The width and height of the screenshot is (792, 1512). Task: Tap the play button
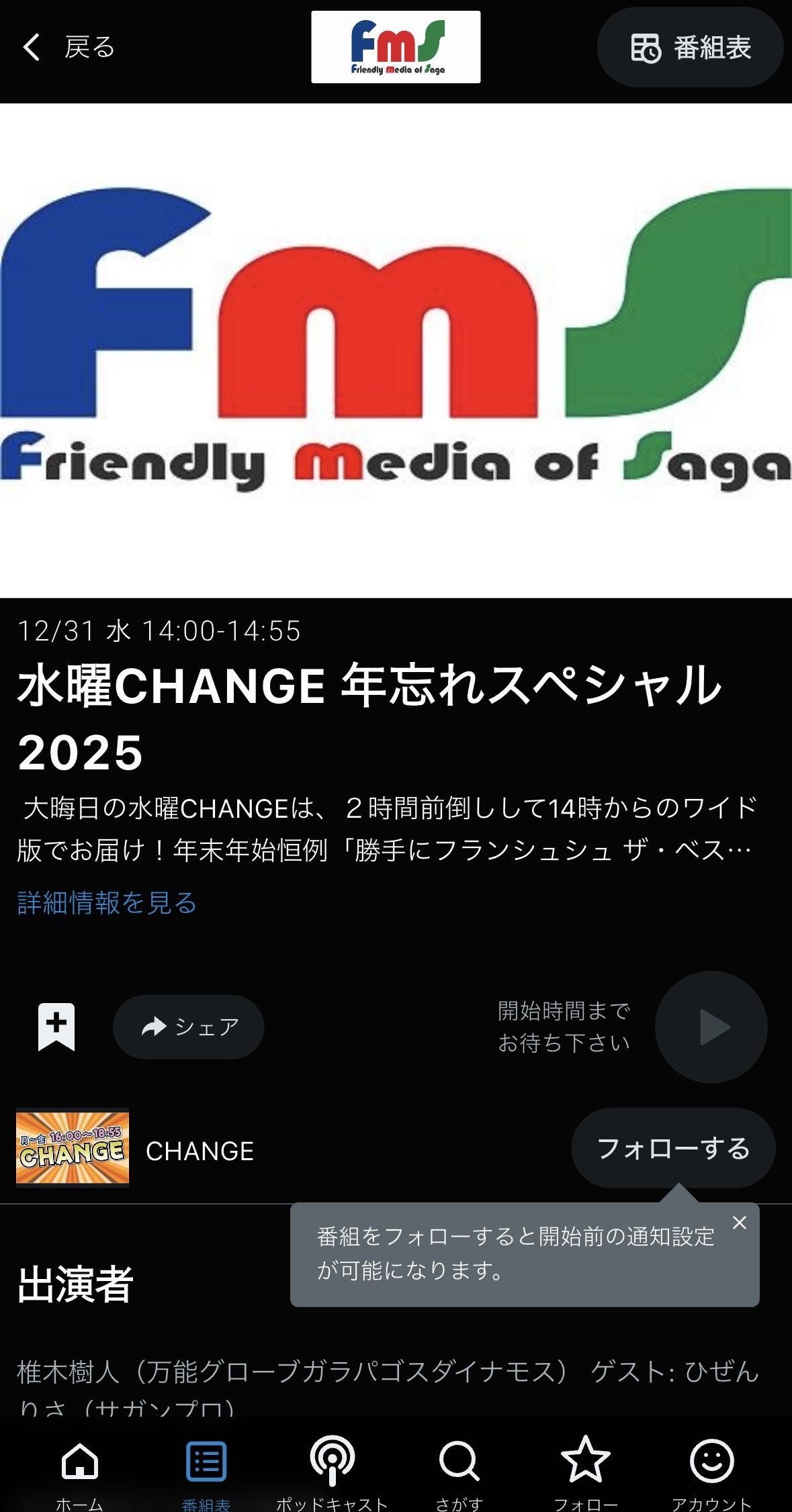711,1027
